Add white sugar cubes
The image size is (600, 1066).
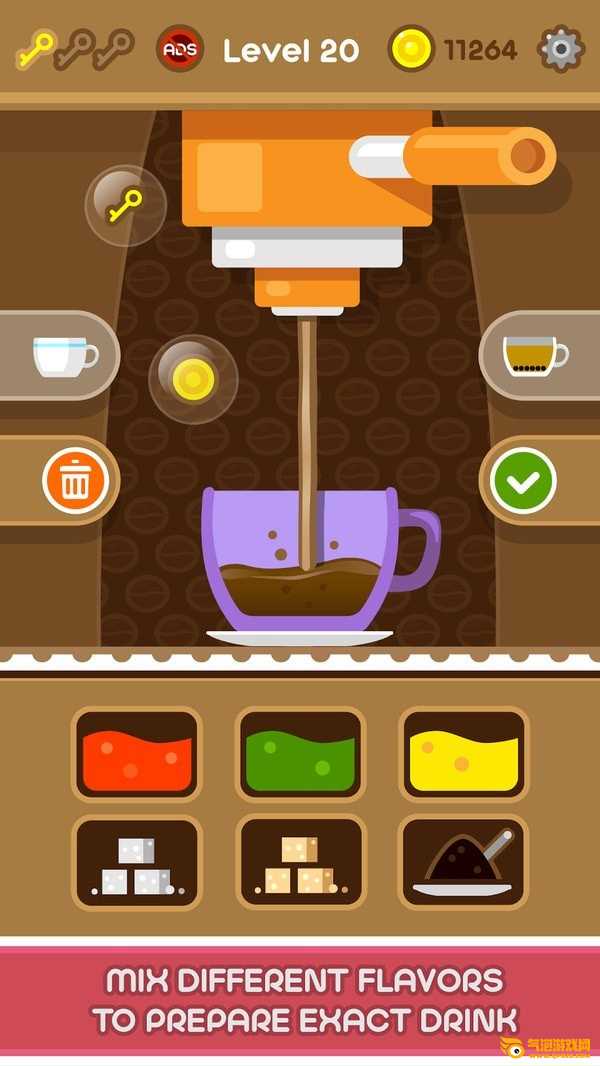[137, 864]
